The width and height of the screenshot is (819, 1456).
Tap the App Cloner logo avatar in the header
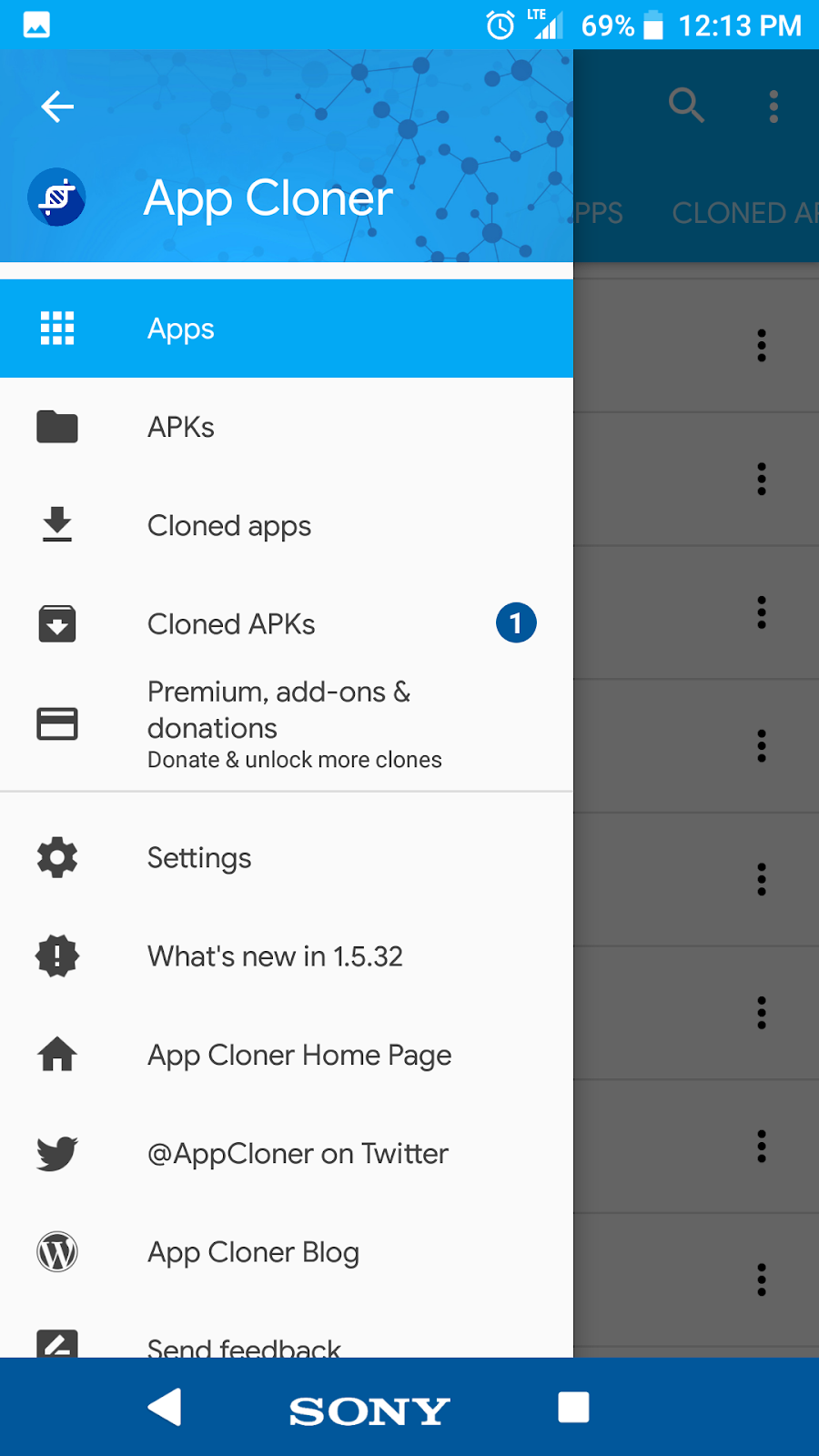56,197
